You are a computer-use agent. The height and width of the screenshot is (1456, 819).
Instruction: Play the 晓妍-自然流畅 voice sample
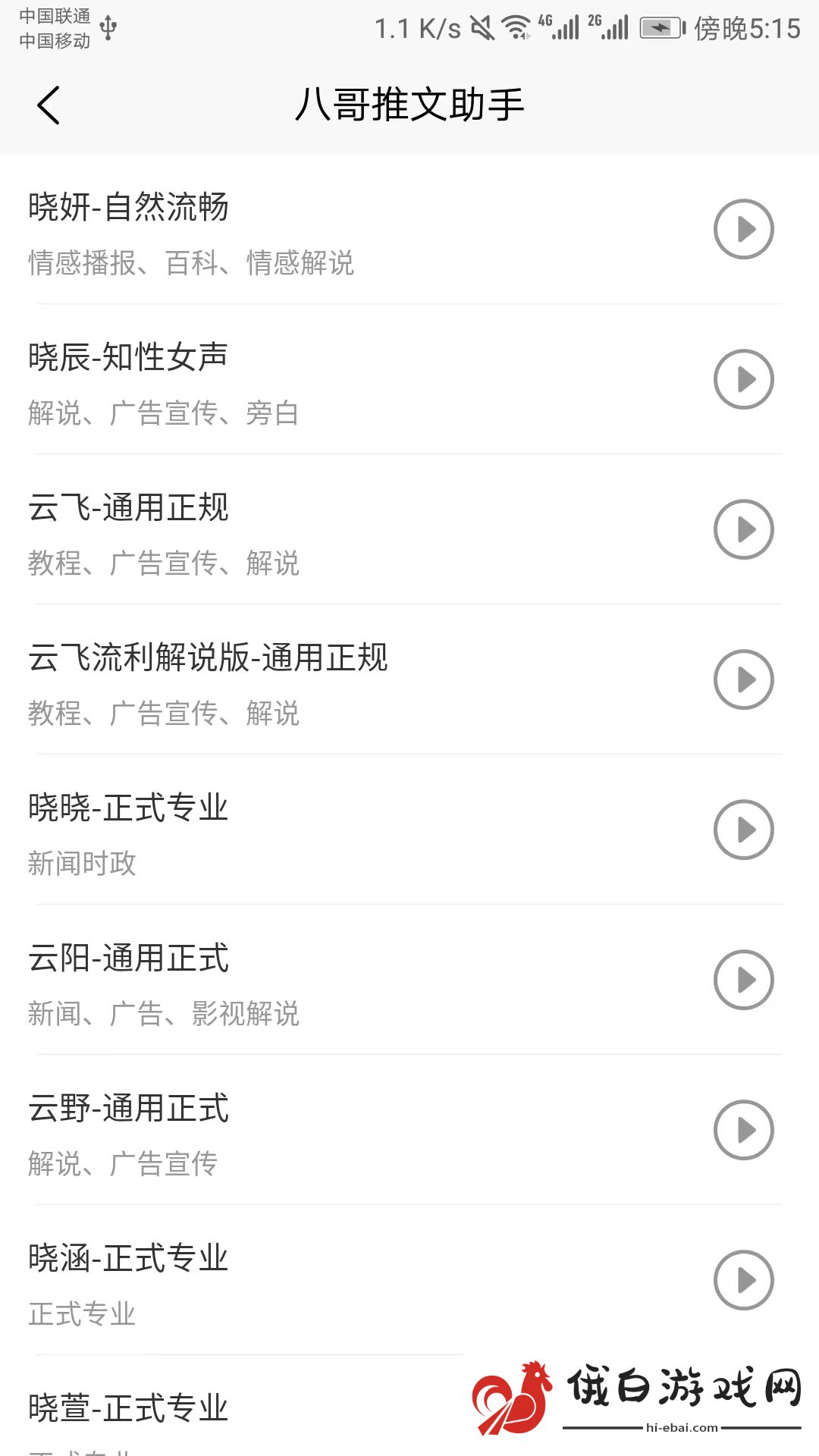(x=744, y=229)
